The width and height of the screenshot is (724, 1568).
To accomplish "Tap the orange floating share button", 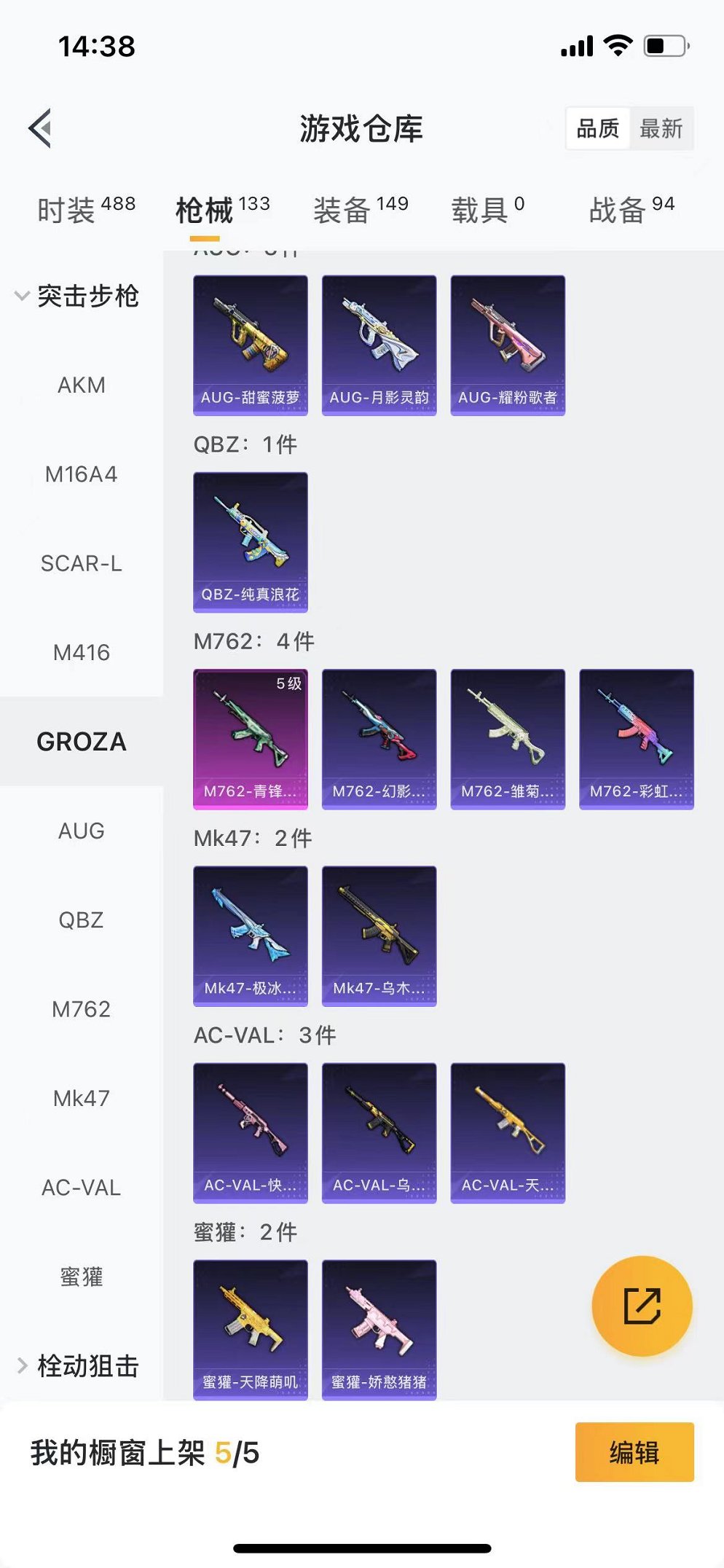I will (642, 1306).
